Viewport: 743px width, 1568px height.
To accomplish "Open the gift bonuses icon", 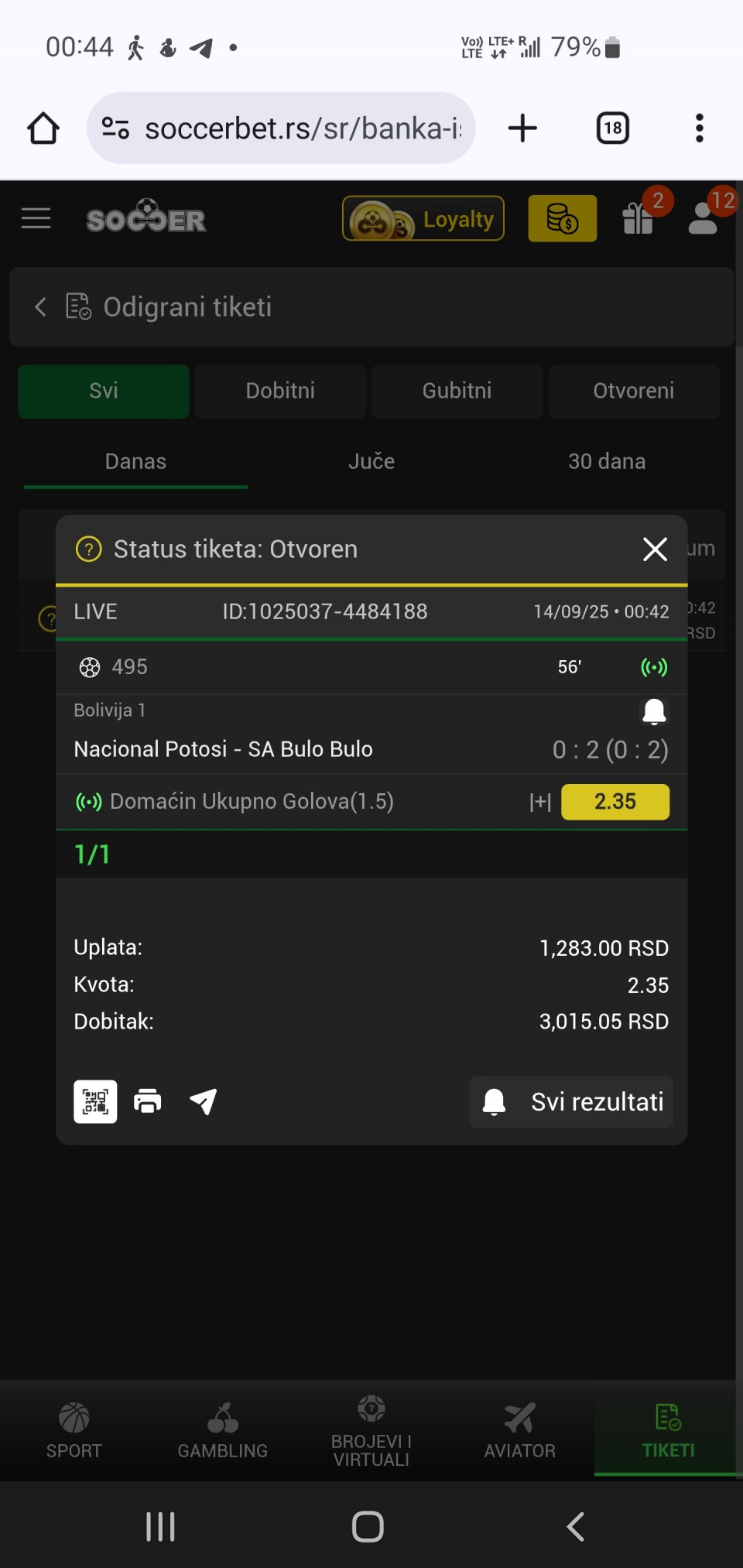I will click(639, 219).
